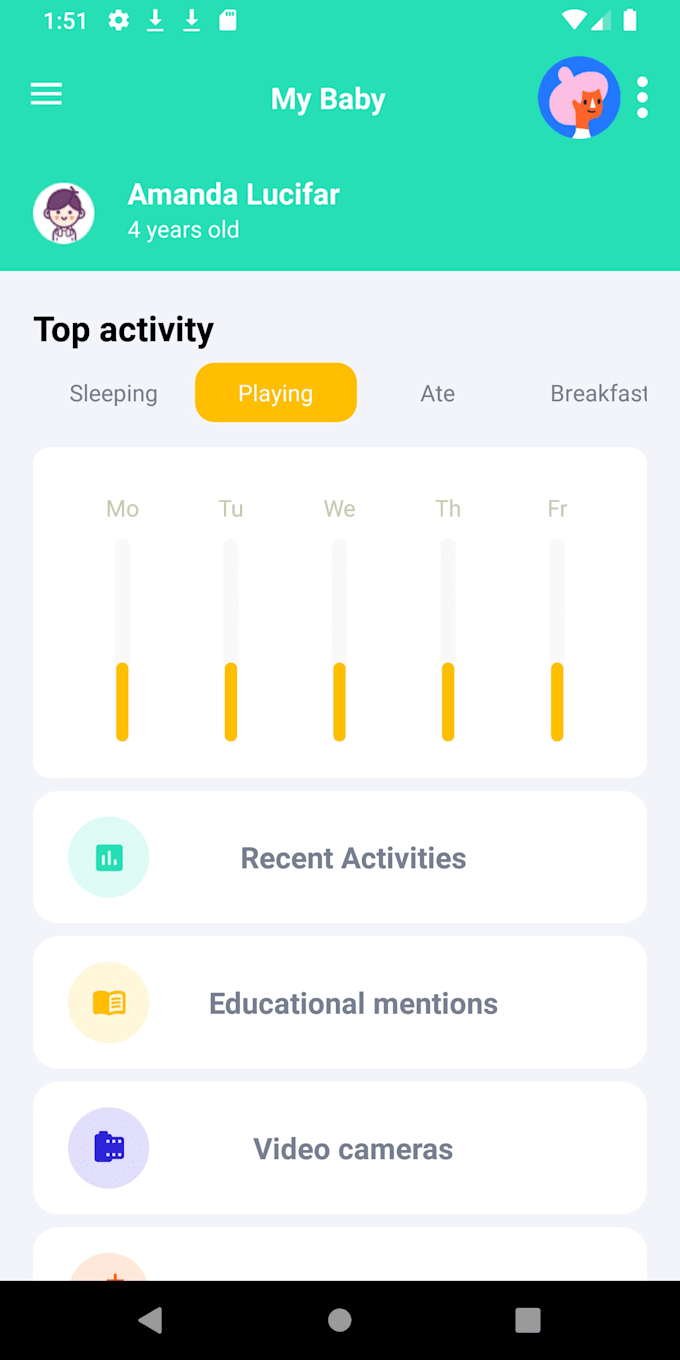Open Video cameras
Image resolution: width=680 pixels, height=1360 pixels.
(x=340, y=1148)
